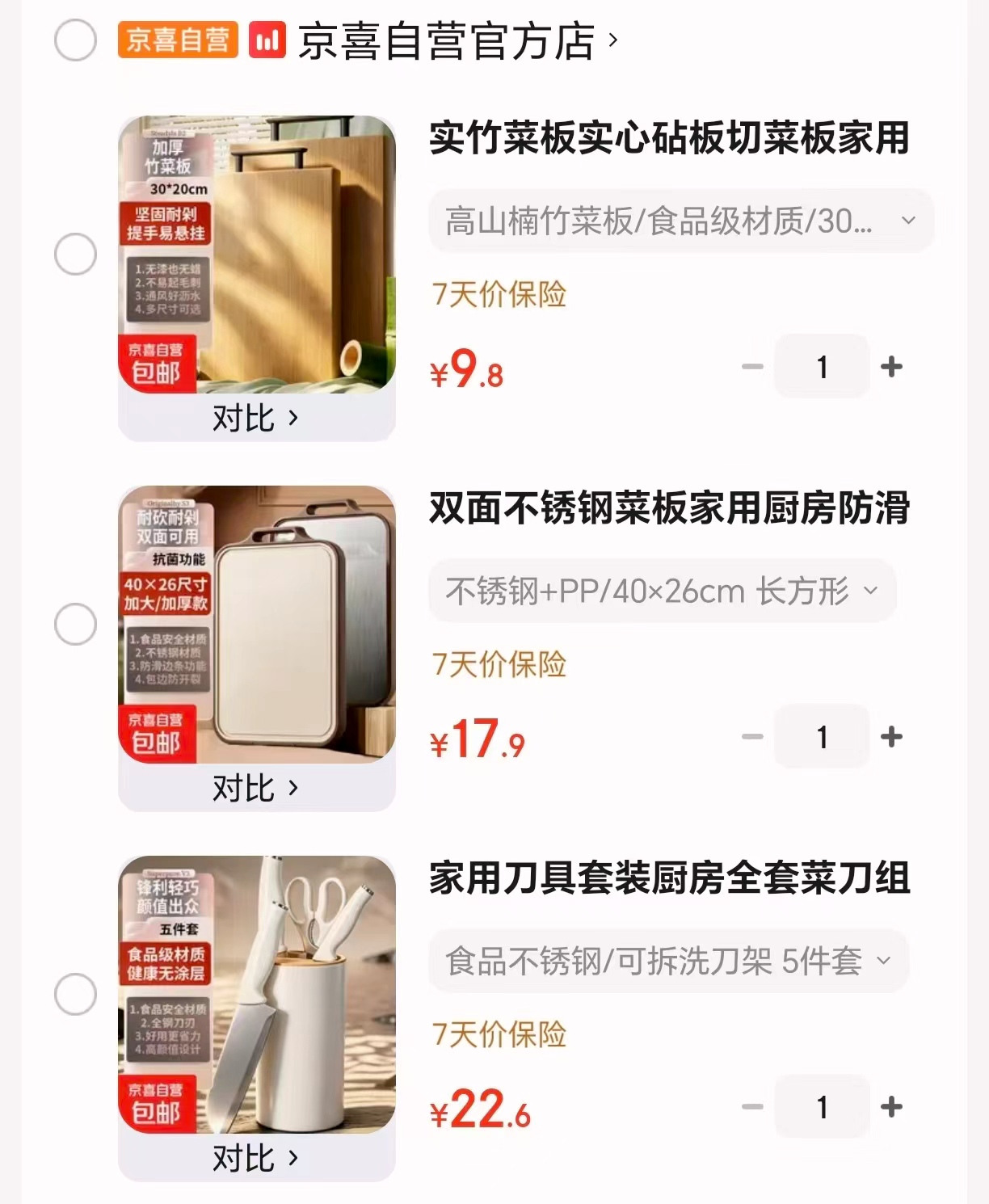Screen dimensions: 989x1204
Task: Compare the bamboo cutting board via 对比
Action: click(x=256, y=418)
